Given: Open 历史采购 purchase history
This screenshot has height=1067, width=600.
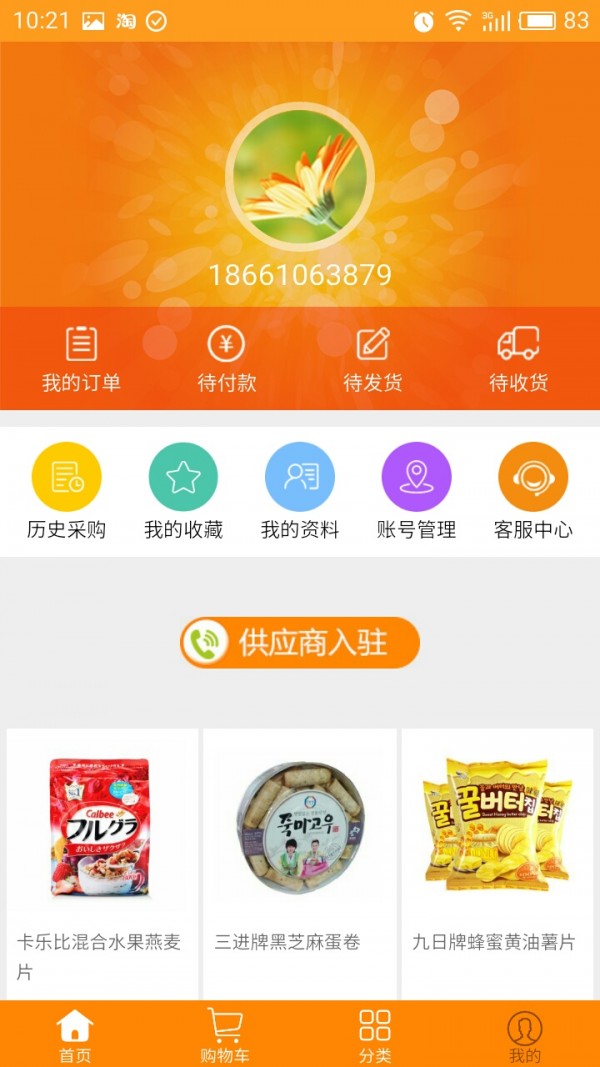Looking at the screenshot, I should [66, 491].
